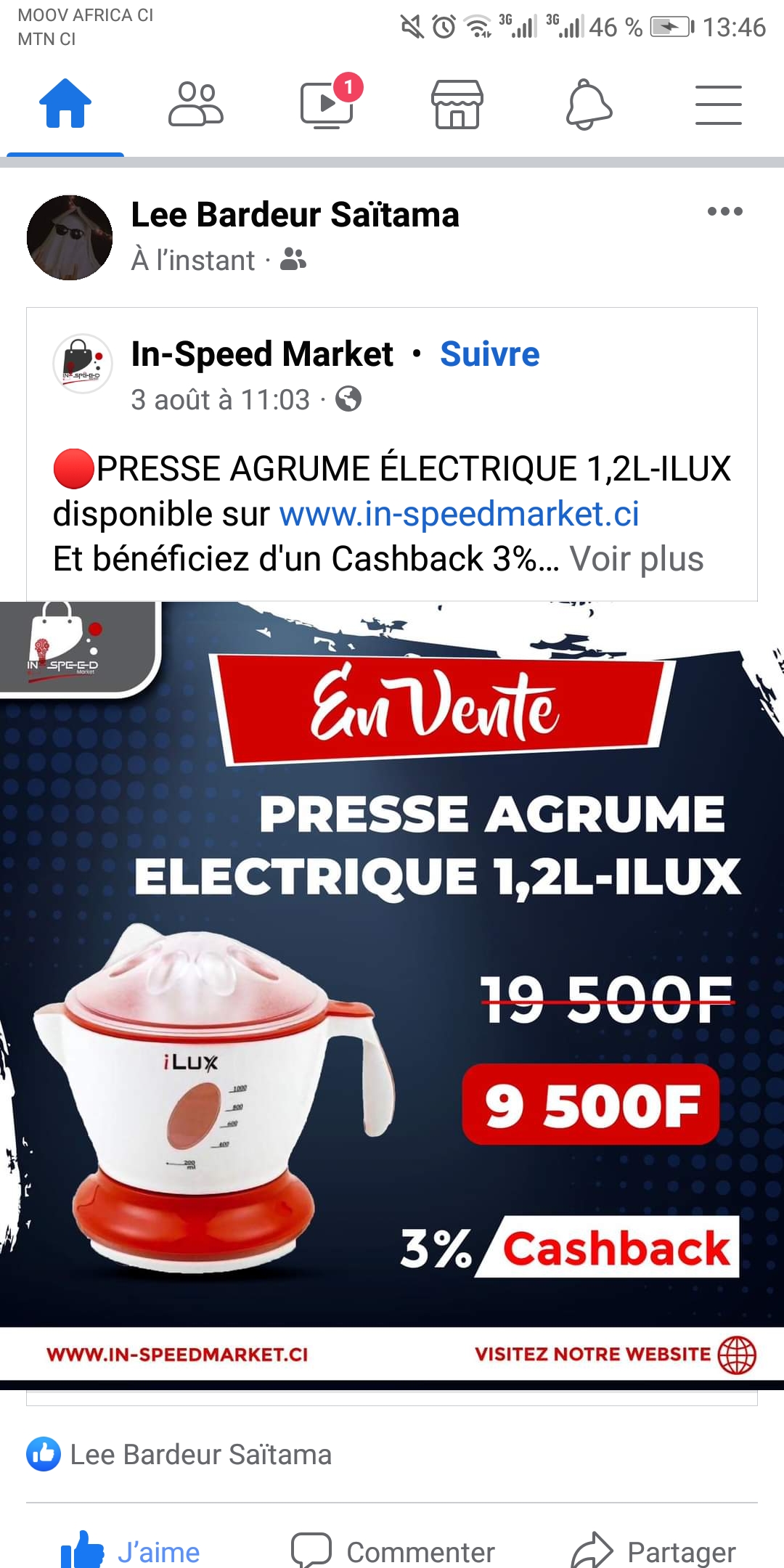Expand post text with Voir plus
Image resolution: width=784 pixels, height=1568 pixels.
pos(636,559)
